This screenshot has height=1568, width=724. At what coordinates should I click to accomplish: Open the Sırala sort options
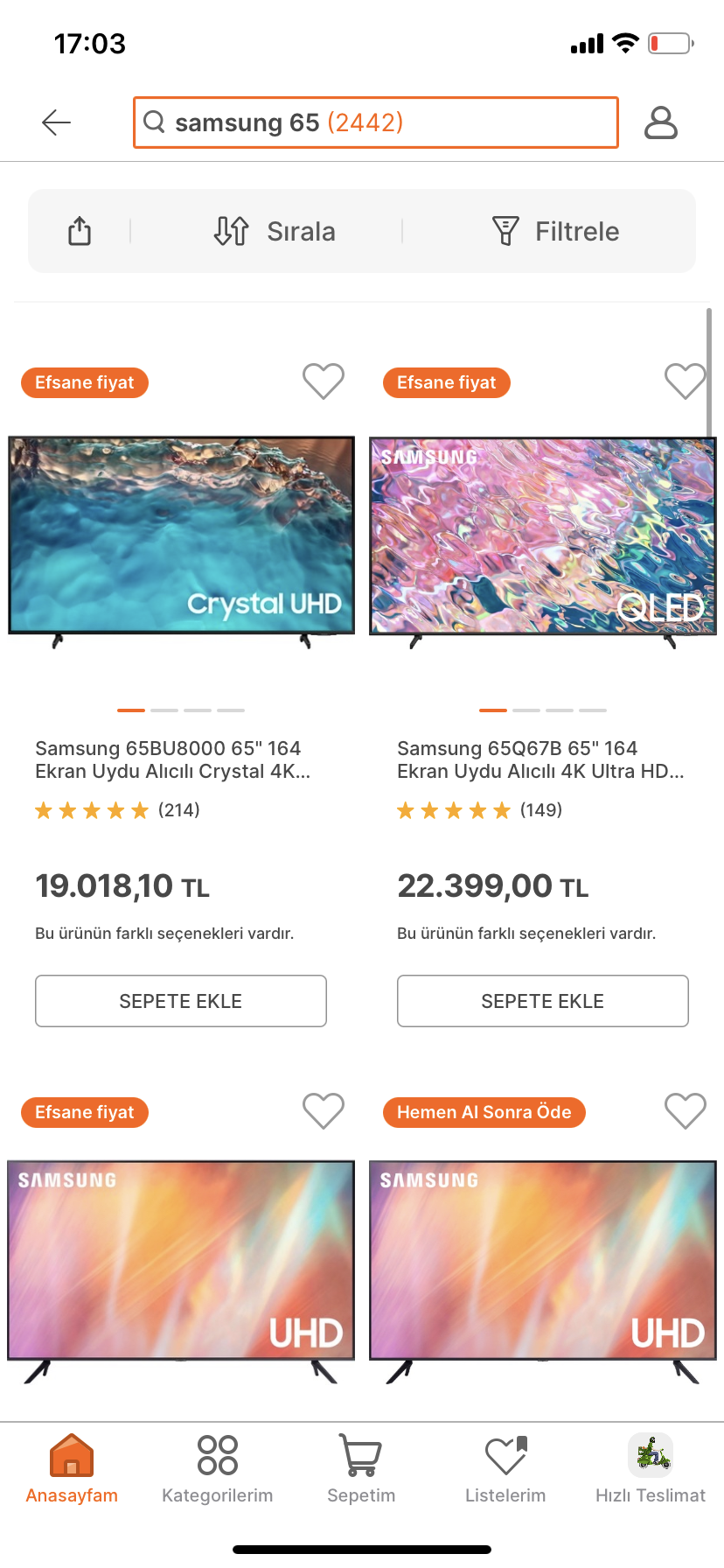click(275, 231)
